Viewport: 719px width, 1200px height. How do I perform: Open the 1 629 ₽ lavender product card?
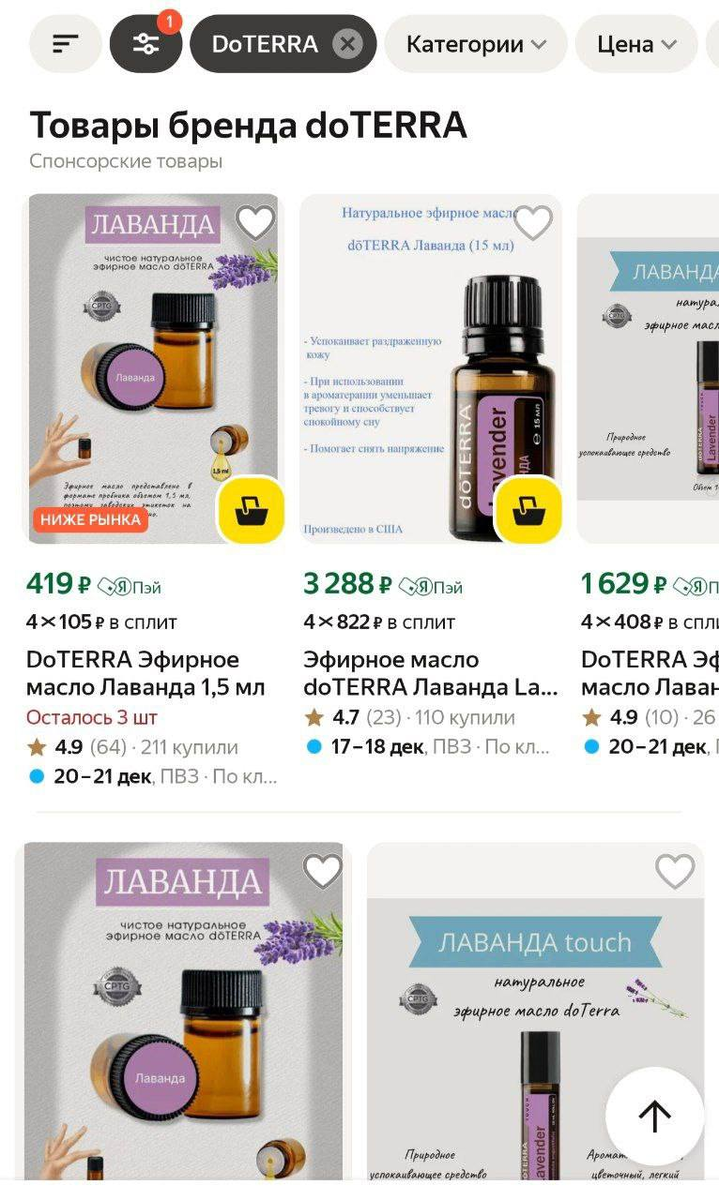pos(650,673)
